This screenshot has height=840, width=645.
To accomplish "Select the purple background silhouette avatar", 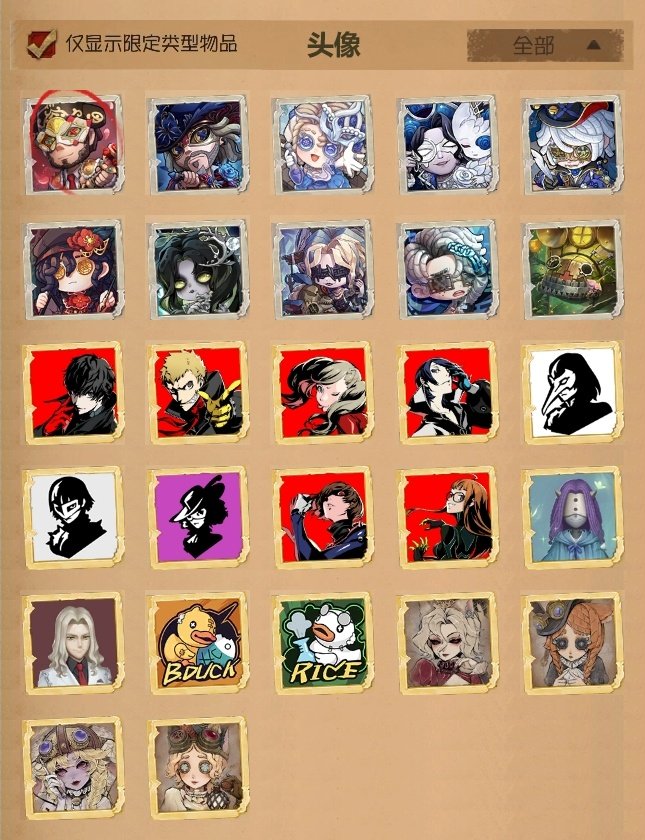I will pyautogui.click(x=197, y=517).
